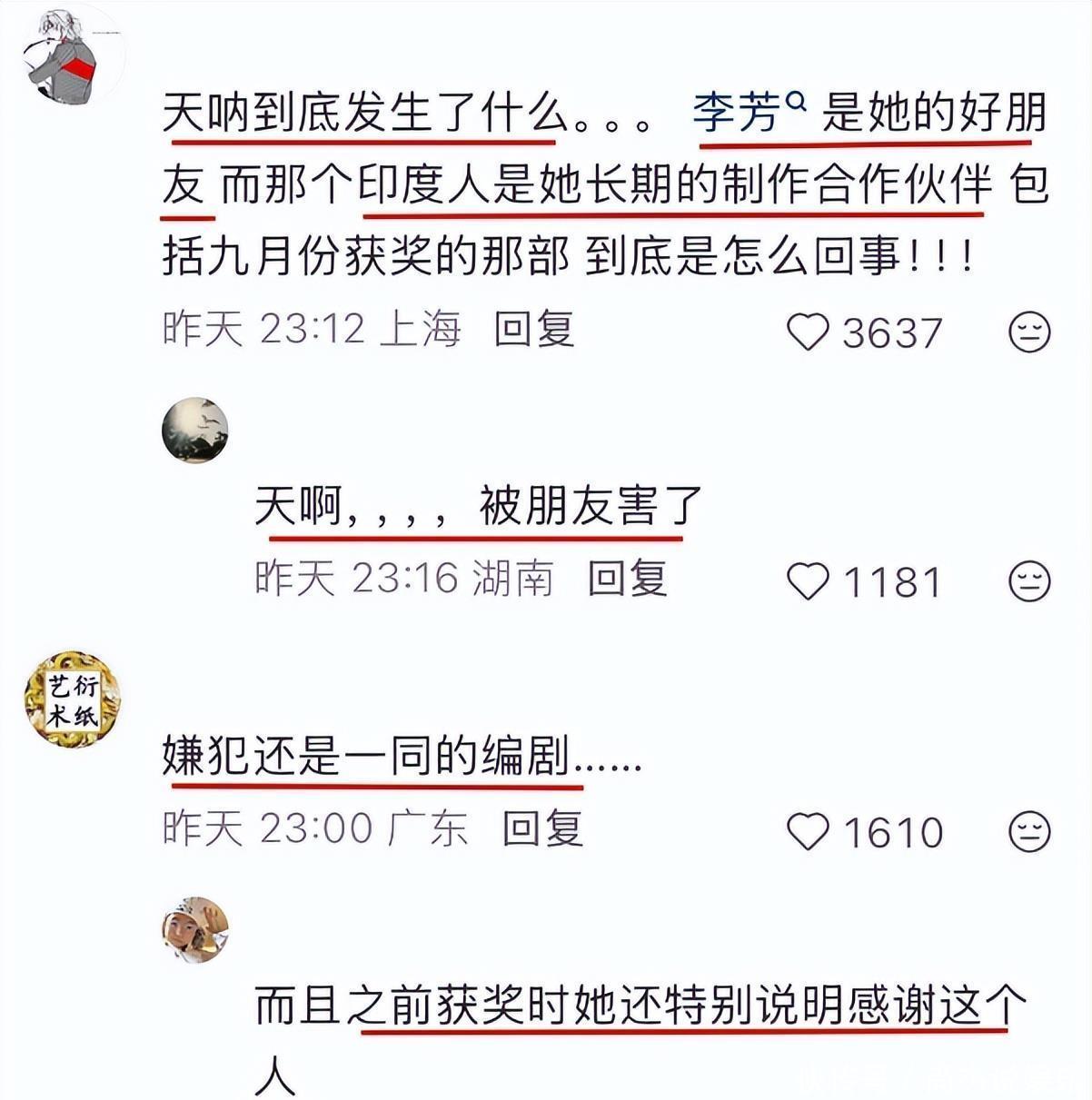Open the avatar of the 湖南 commenter
Image resolution: width=1092 pixels, height=1100 pixels.
[194, 430]
